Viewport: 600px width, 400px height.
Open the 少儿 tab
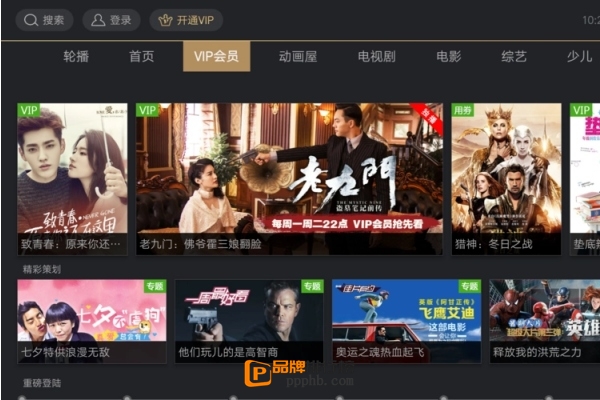tap(579, 57)
